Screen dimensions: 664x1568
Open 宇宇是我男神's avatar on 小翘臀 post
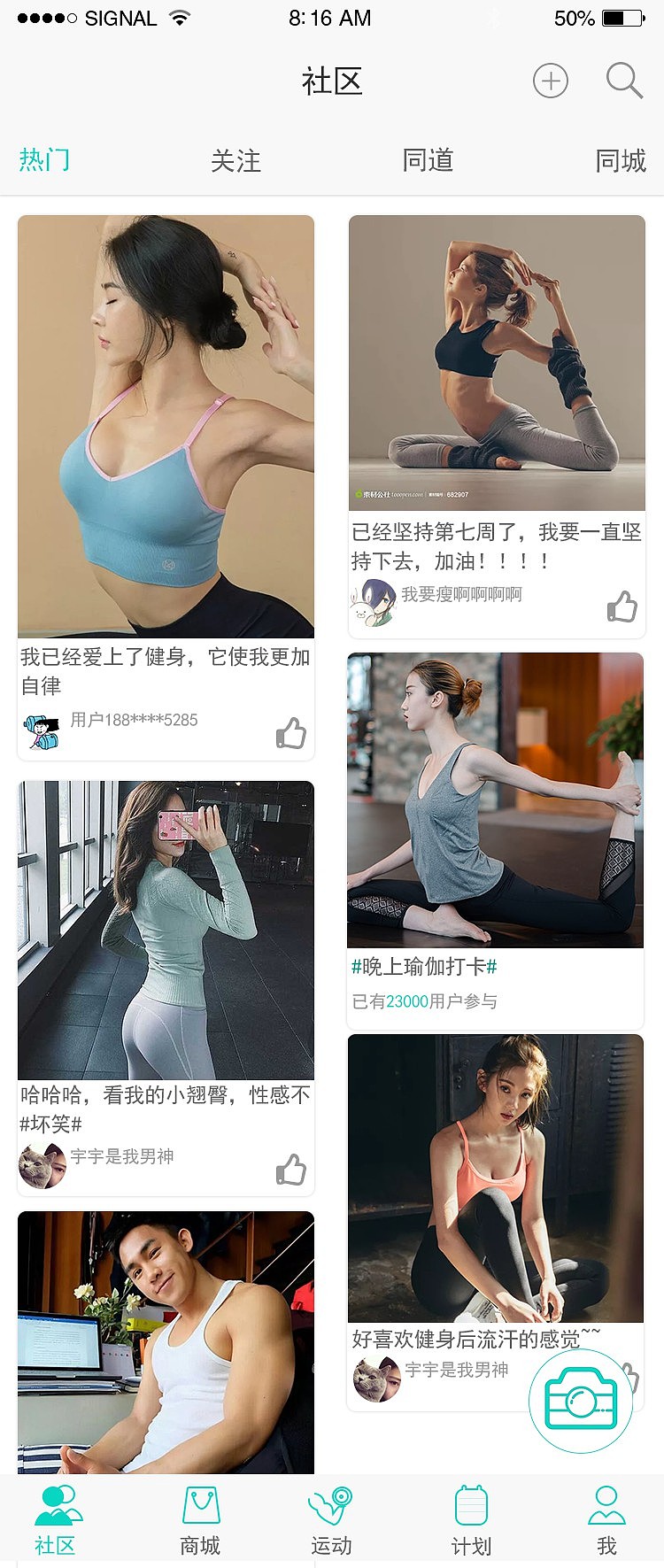(x=42, y=1165)
